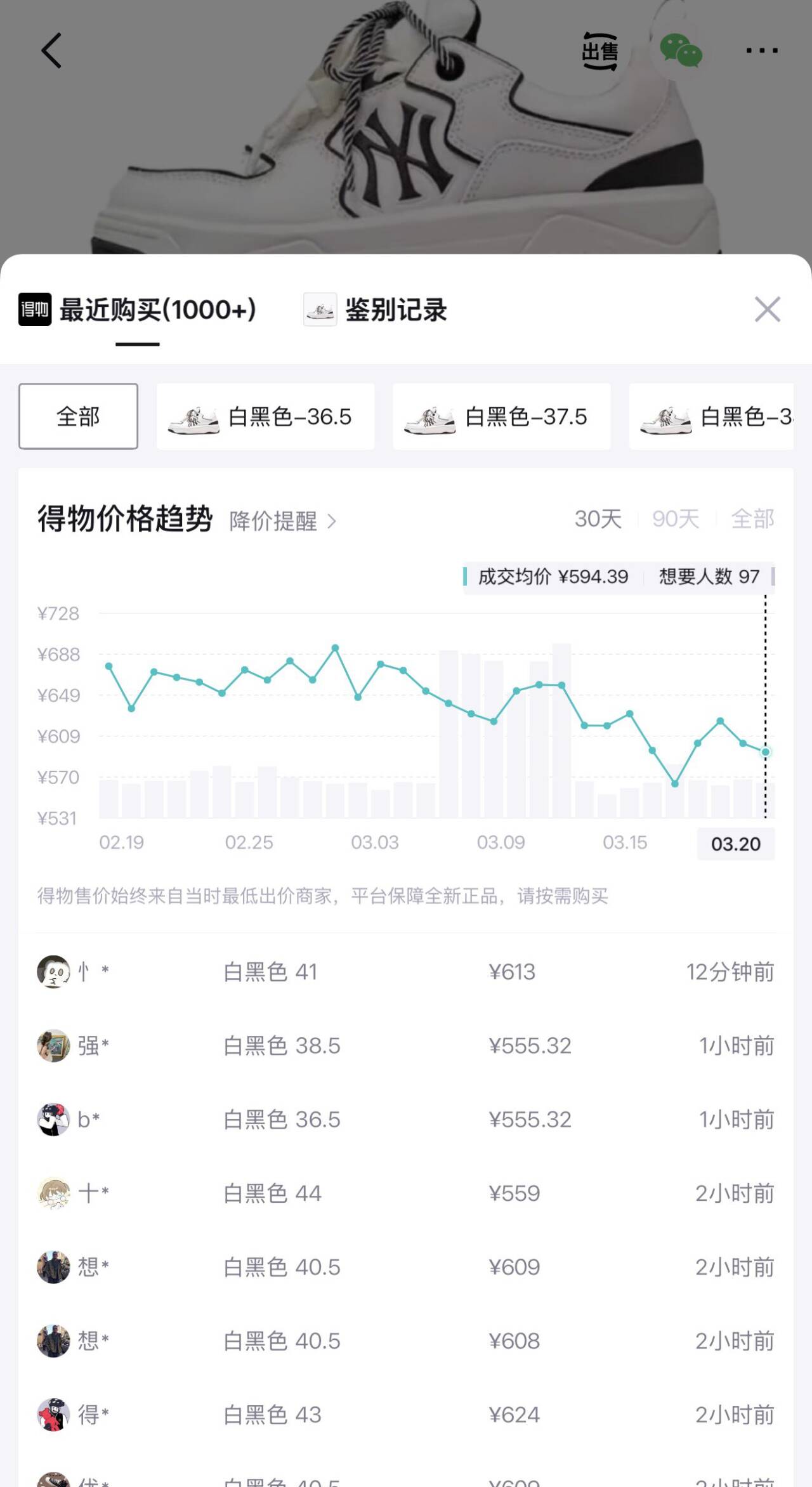Open 降价提醒 price drop alert

coord(282,521)
